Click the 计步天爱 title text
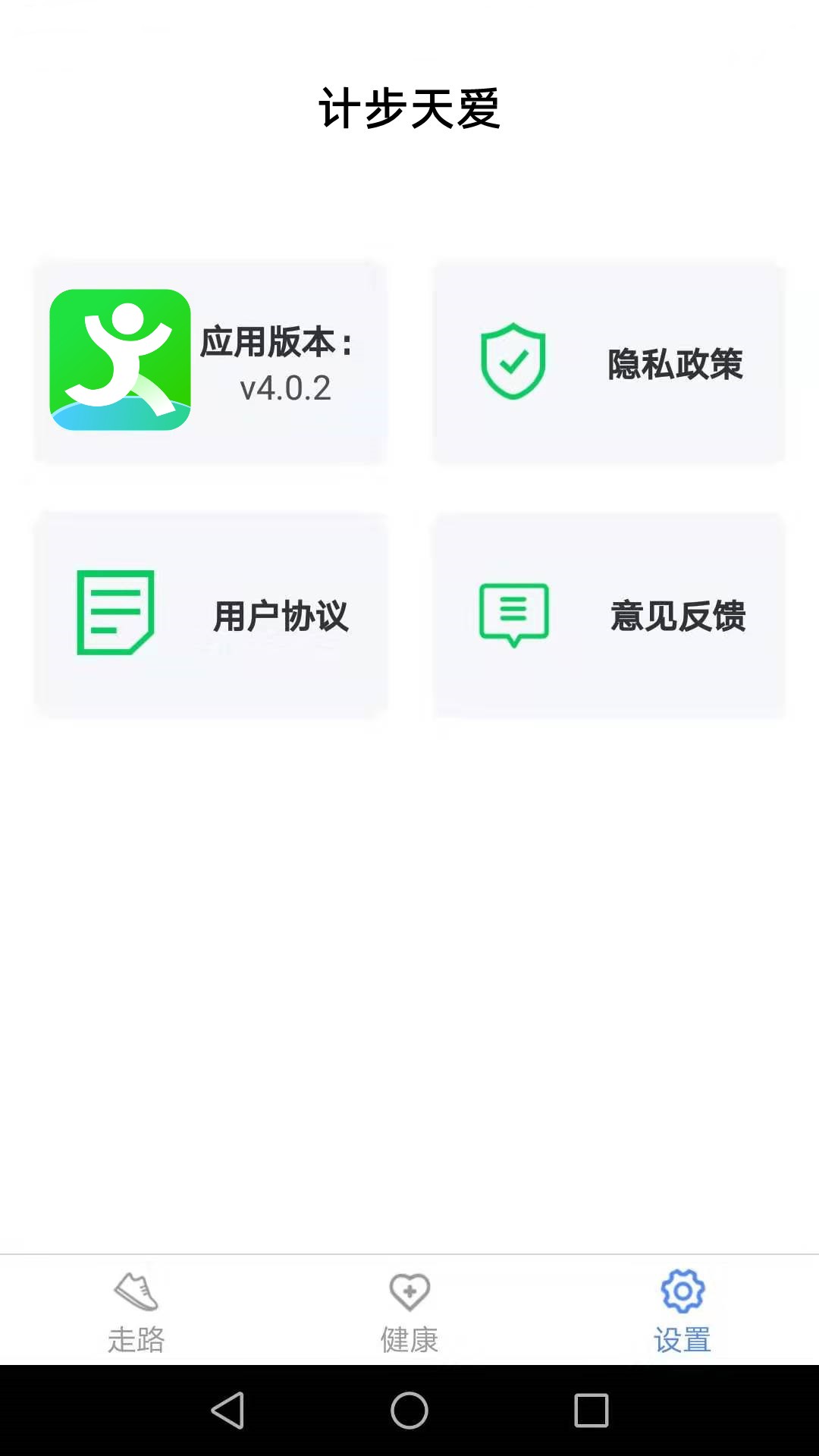Screen dimensions: 819x1456 pyautogui.click(x=409, y=106)
